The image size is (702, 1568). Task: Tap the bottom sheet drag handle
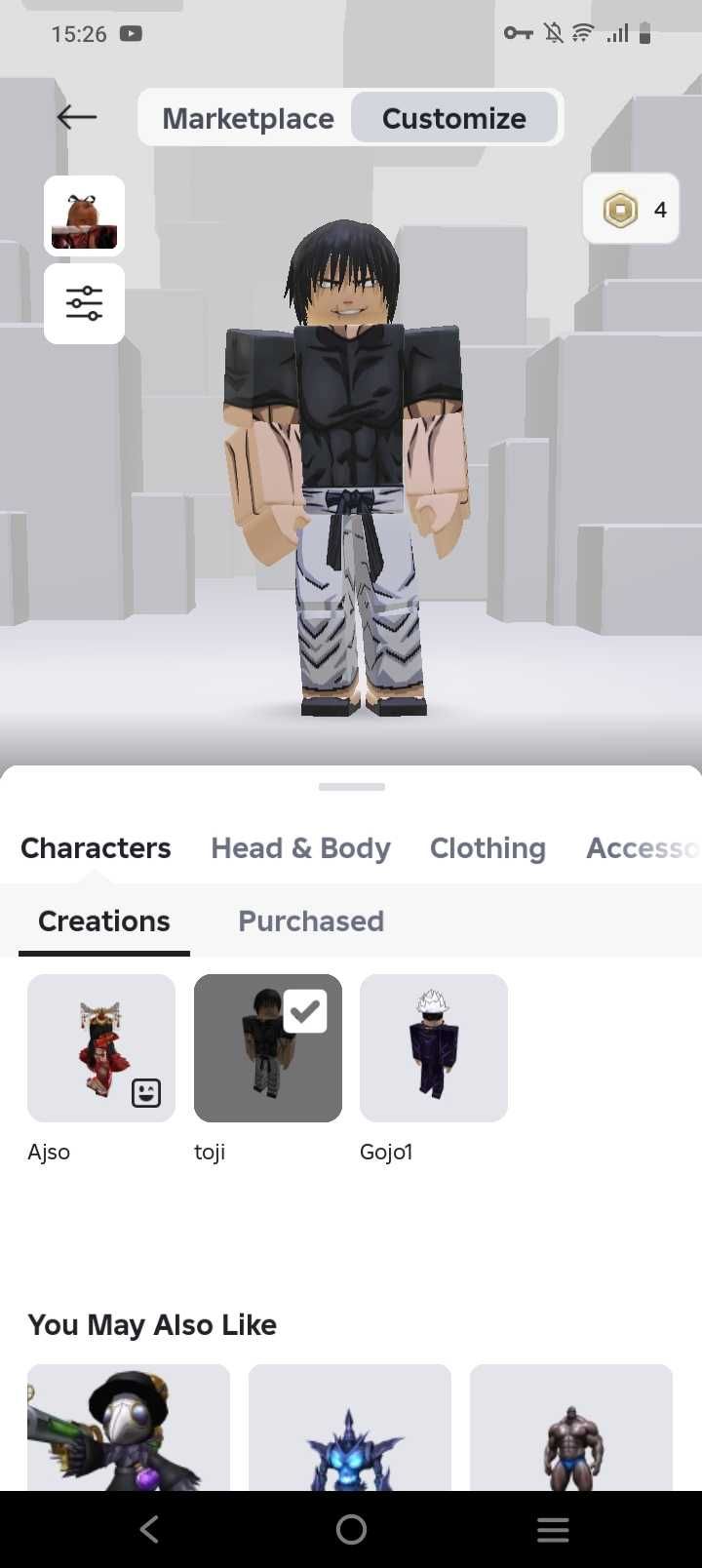pyautogui.click(x=351, y=786)
